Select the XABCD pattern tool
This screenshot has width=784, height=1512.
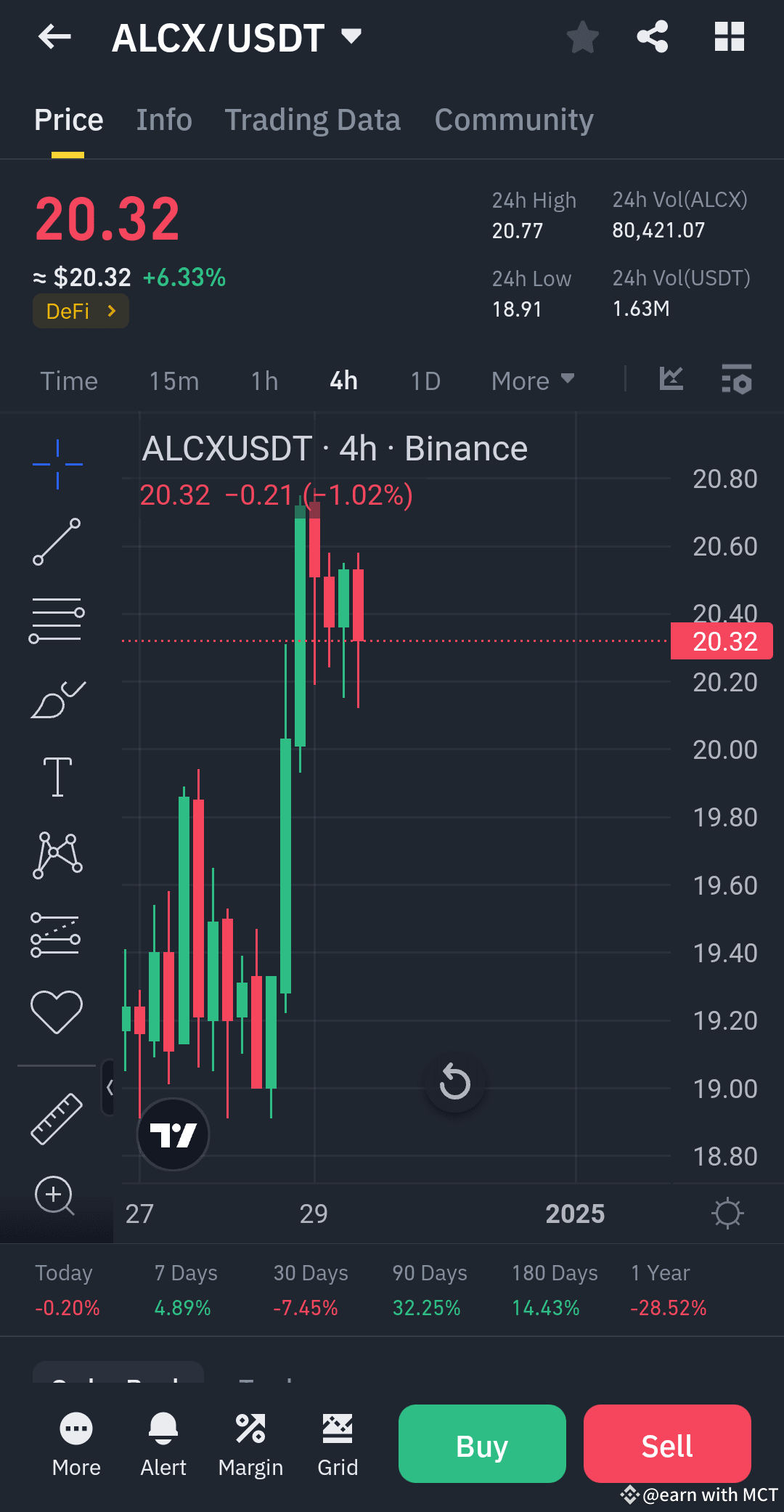[57, 853]
